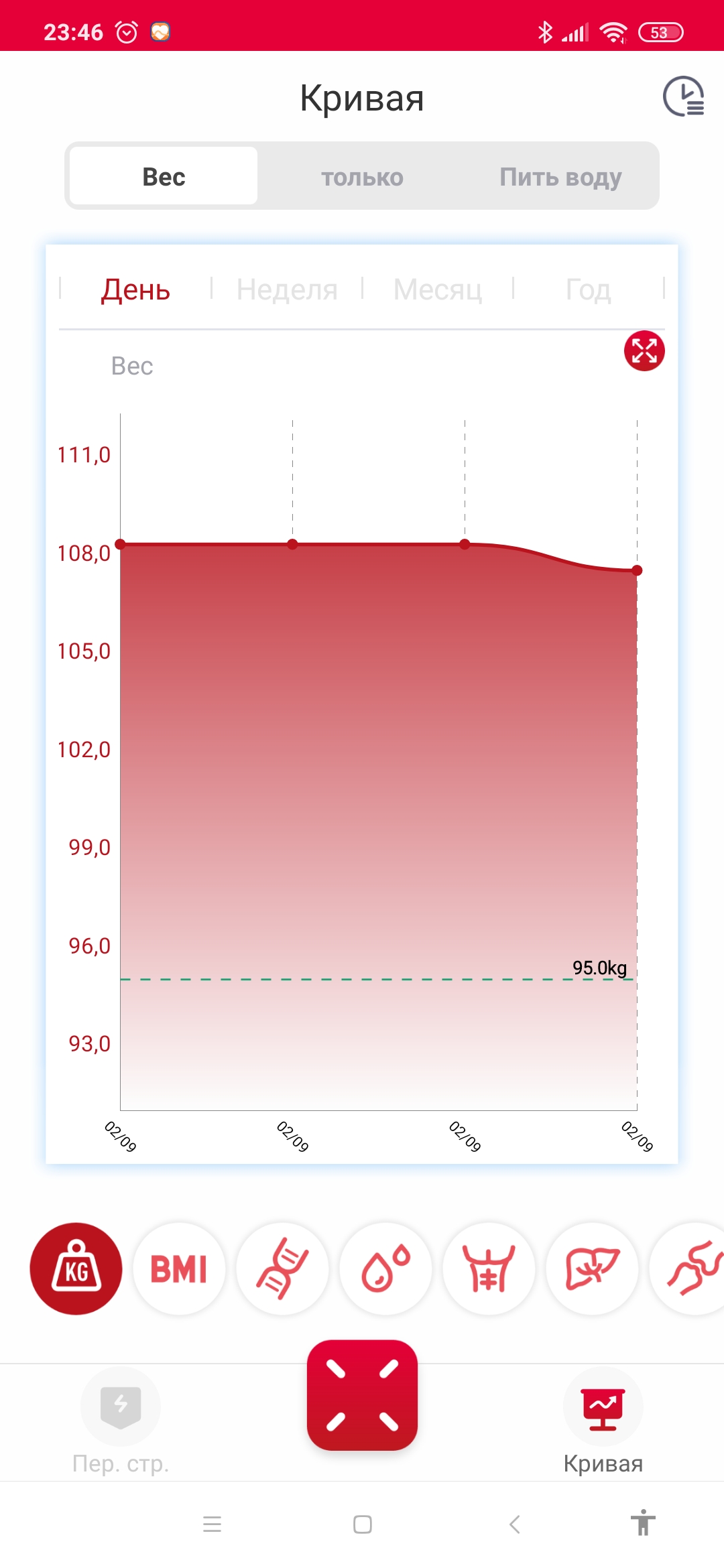Select the water droplets metric icon

[385, 1268]
